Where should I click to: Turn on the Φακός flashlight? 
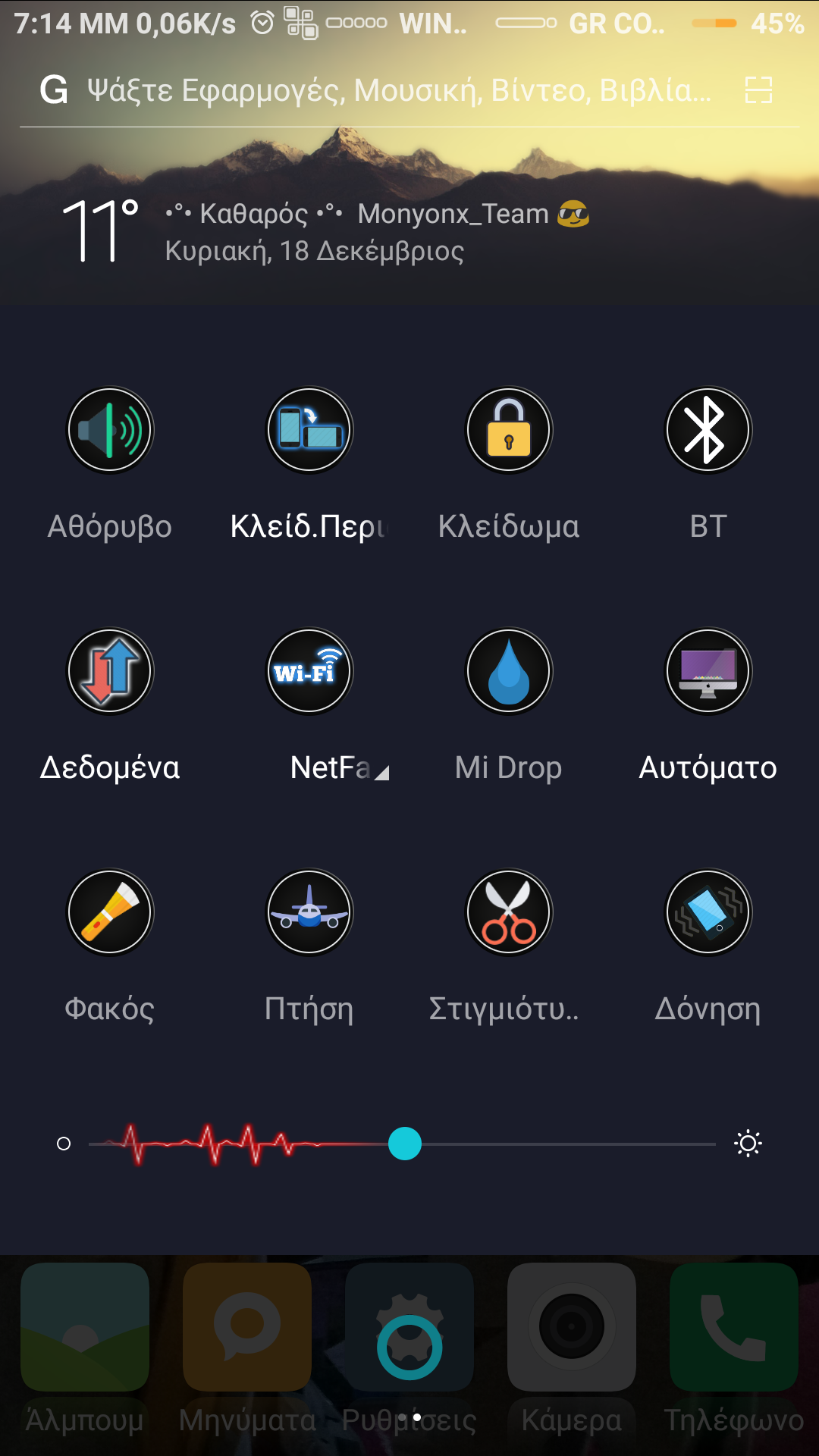(x=111, y=912)
